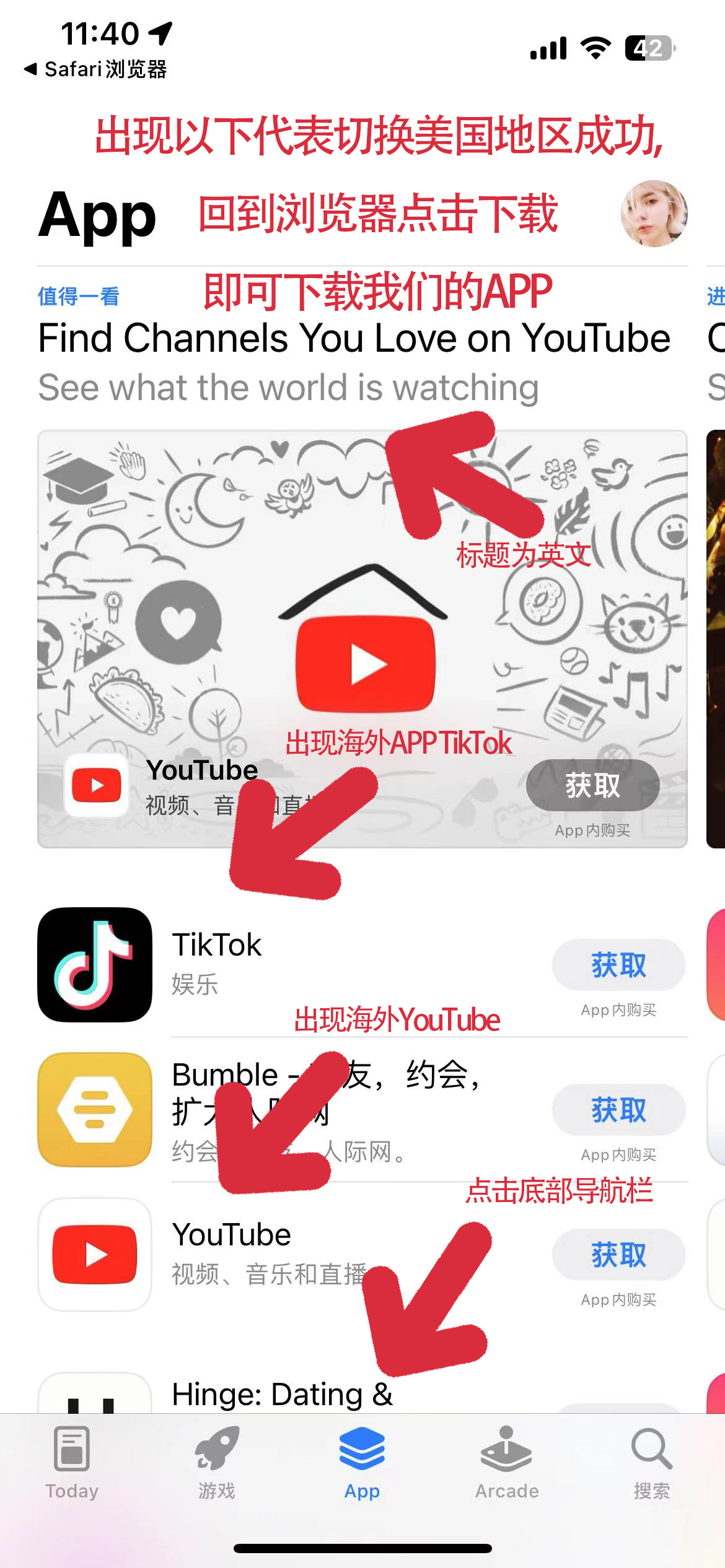Switch to the Arcade tab

click(507, 1463)
